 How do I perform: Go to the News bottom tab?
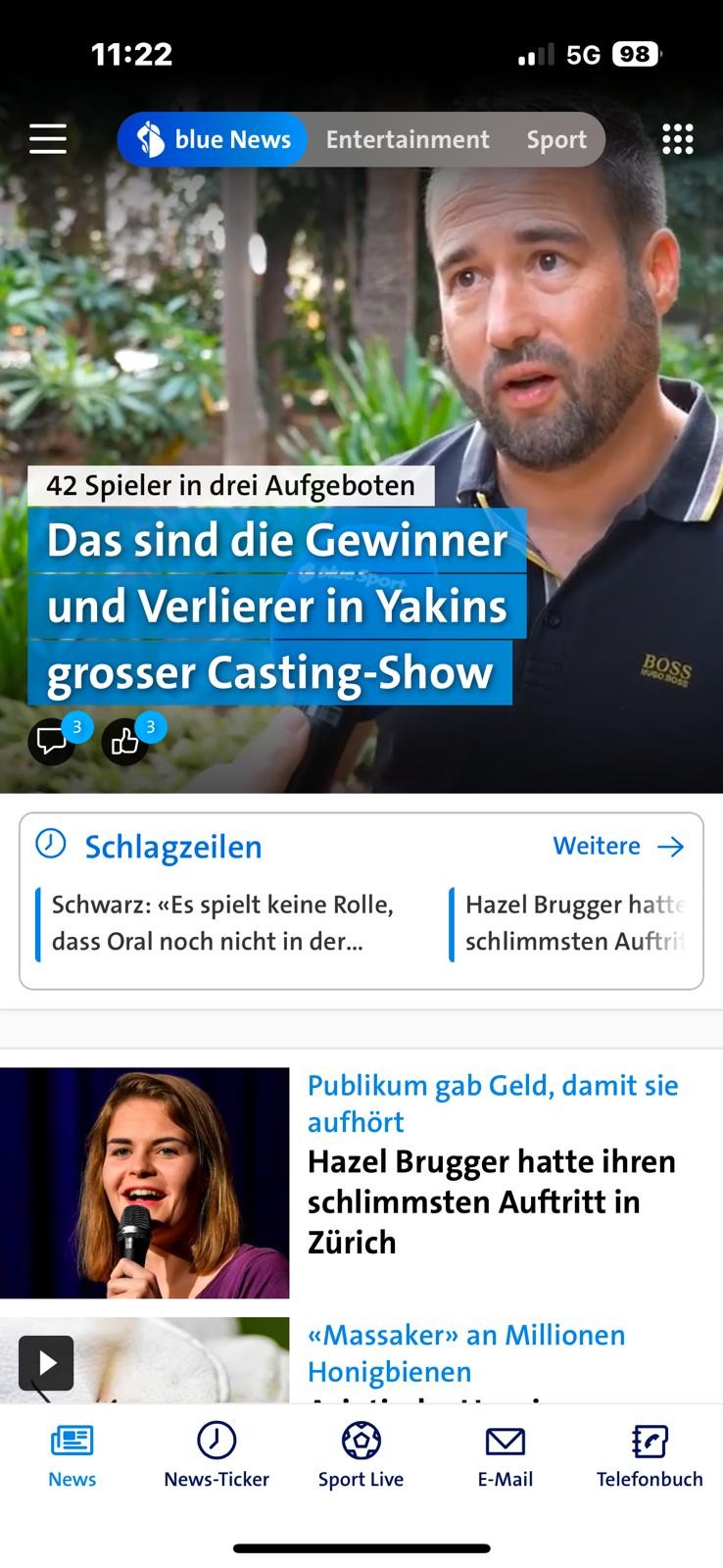[72, 1455]
